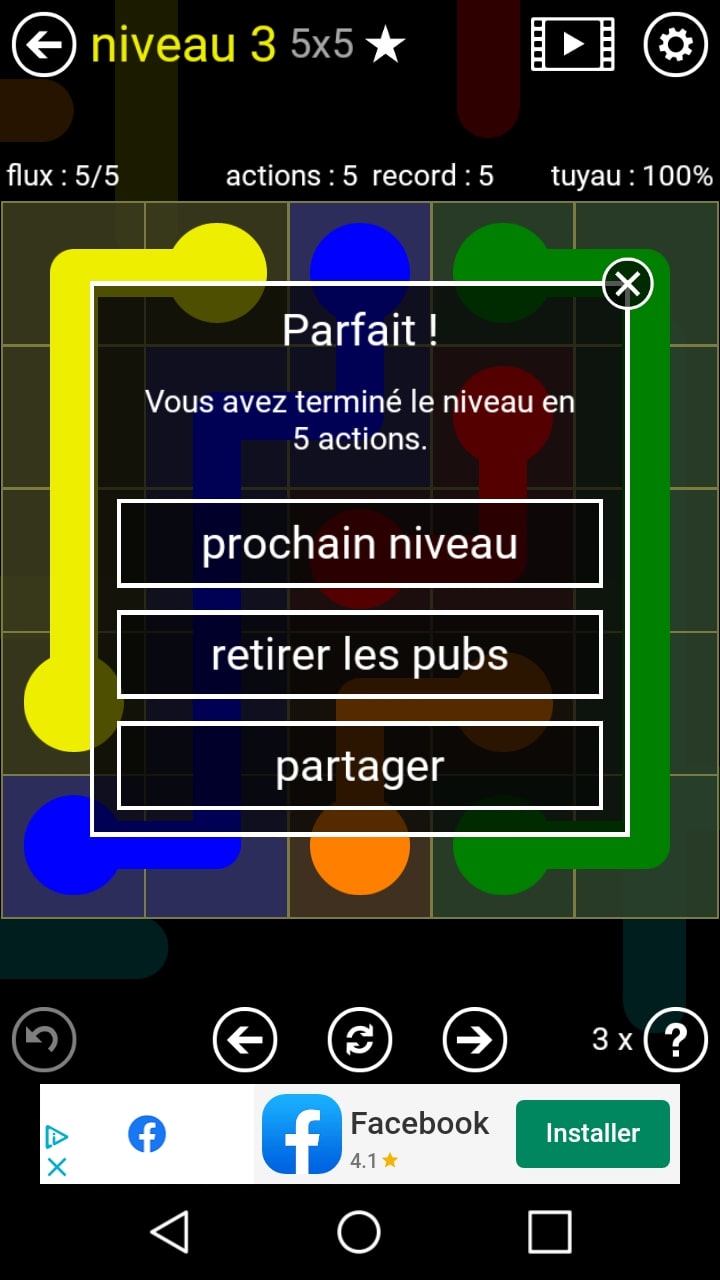Image resolution: width=720 pixels, height=1280 pixels.
Task: Go to prochain niveau
Action: pyautogui.click(x=360, y=543)
